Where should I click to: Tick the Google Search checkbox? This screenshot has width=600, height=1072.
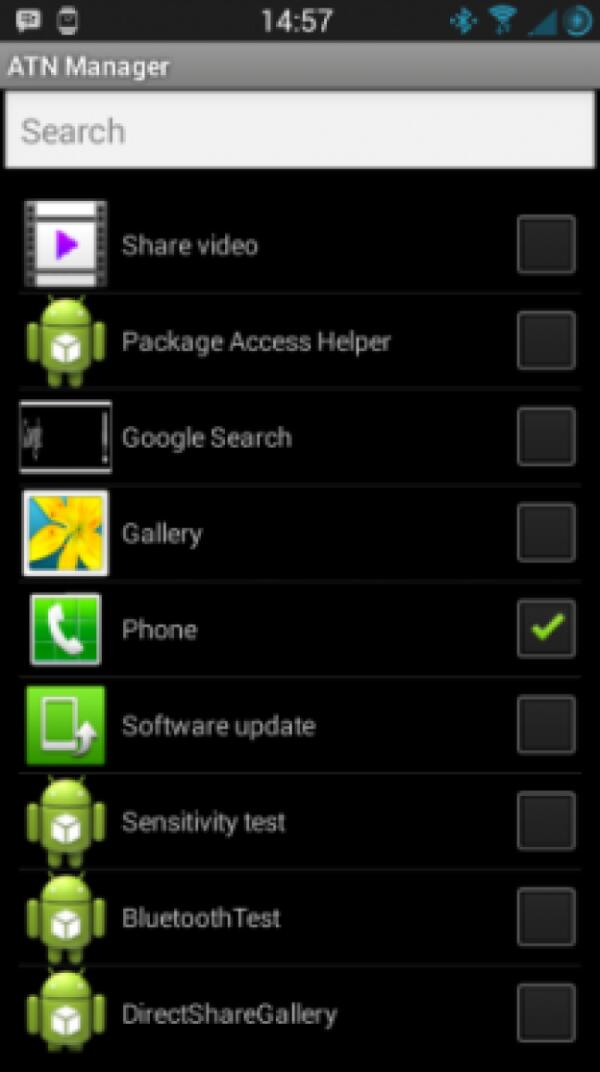pyautogui.click(x=546, y=436)
